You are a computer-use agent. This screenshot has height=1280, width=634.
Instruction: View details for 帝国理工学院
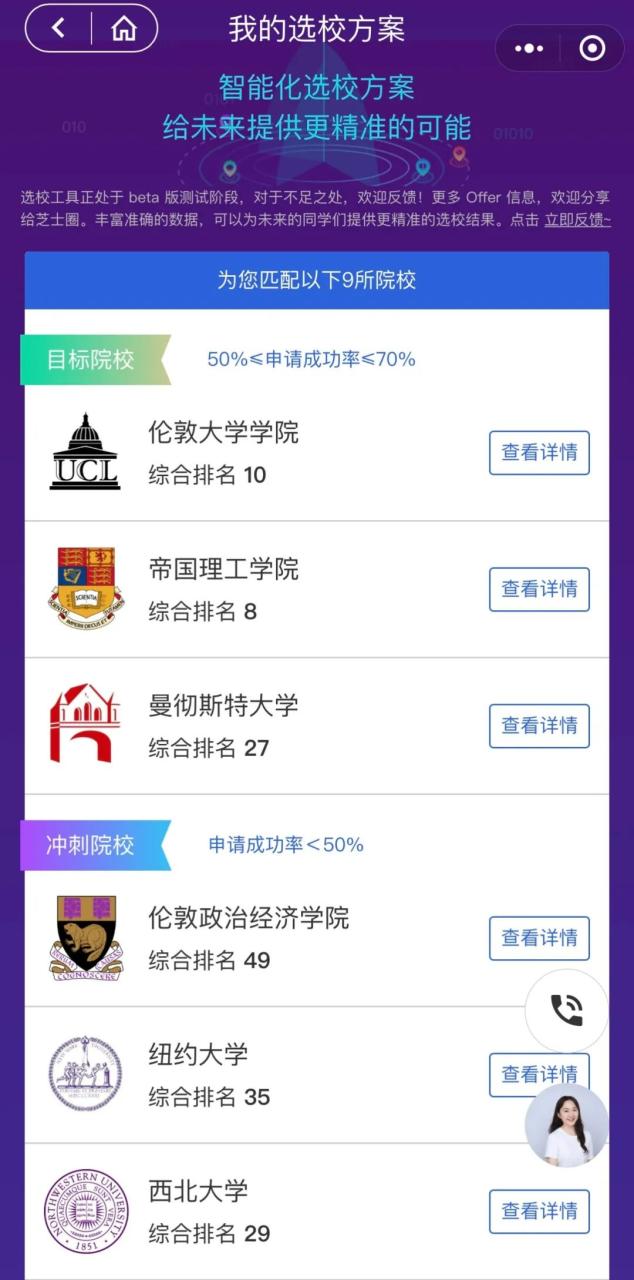[x=539, y=589]
